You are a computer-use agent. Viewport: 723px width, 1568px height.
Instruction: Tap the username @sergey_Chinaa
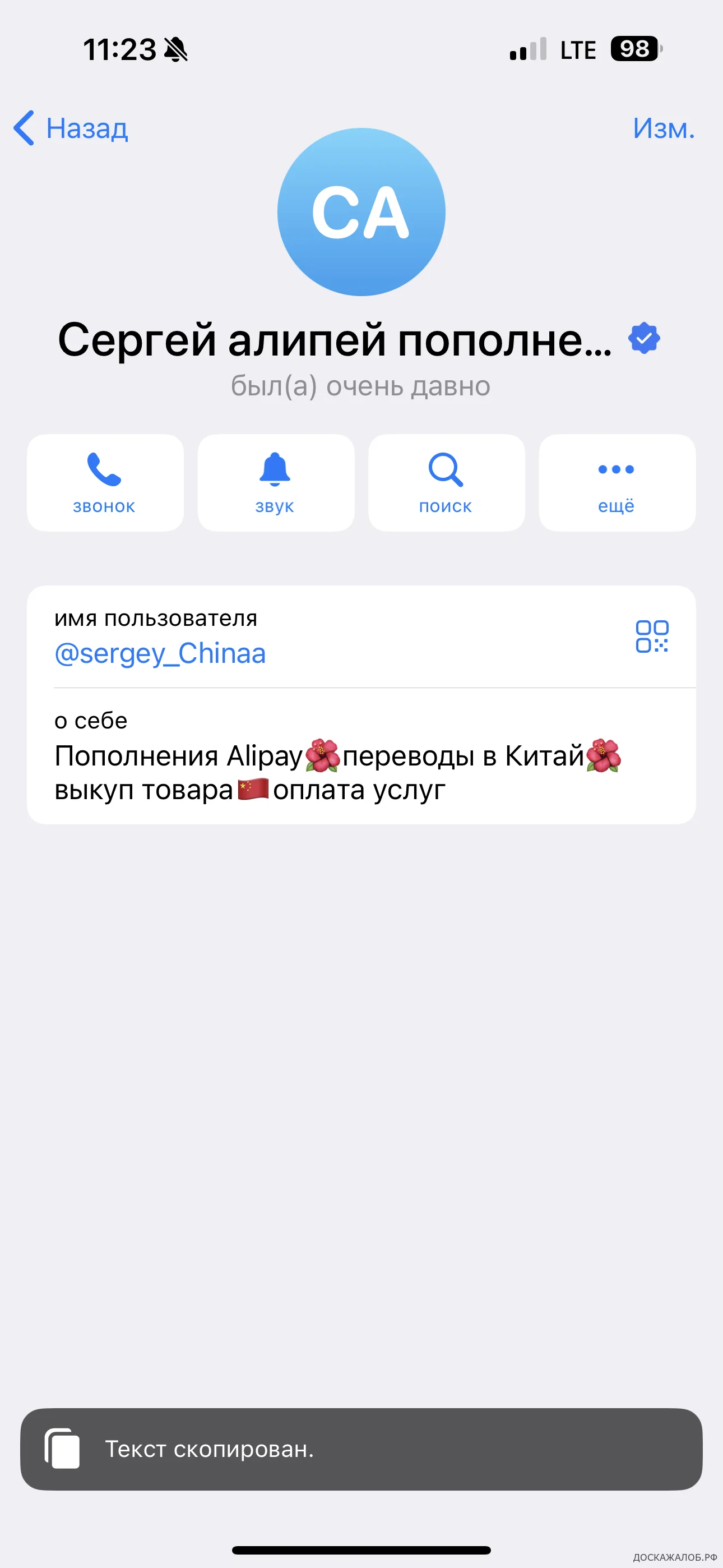click(x=160, y=654)
